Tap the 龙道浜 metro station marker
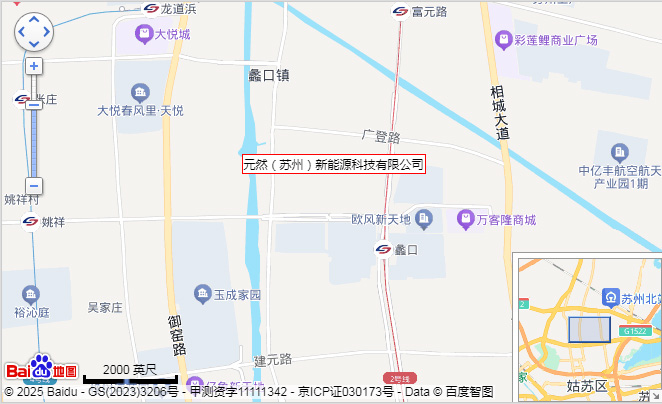This screenshot has width=662, height=404. coord(150,8)
